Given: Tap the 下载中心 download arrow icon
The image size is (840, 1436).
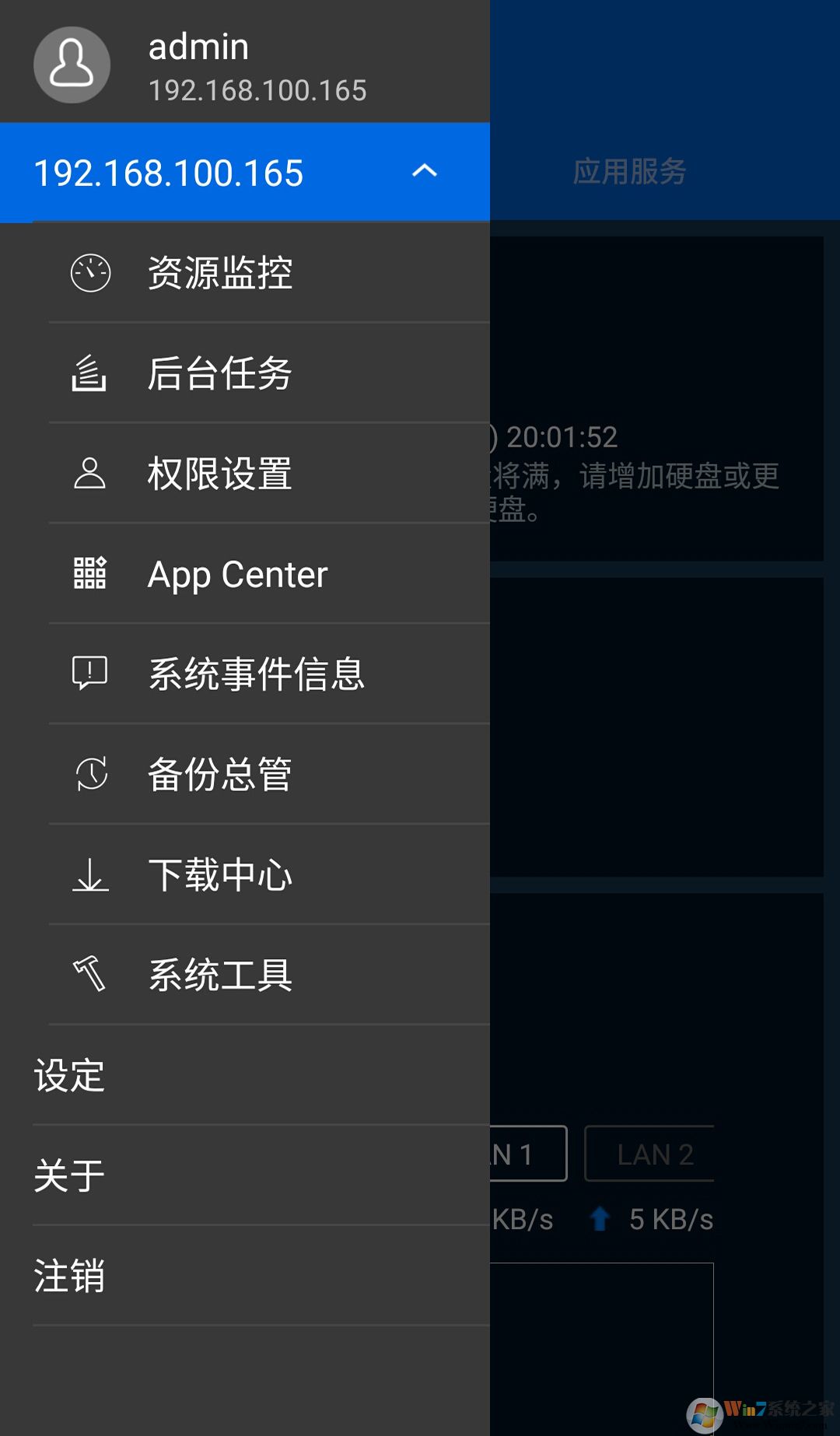Looking at the screenshot, I should pyautogui.click(x=89, y=874).
